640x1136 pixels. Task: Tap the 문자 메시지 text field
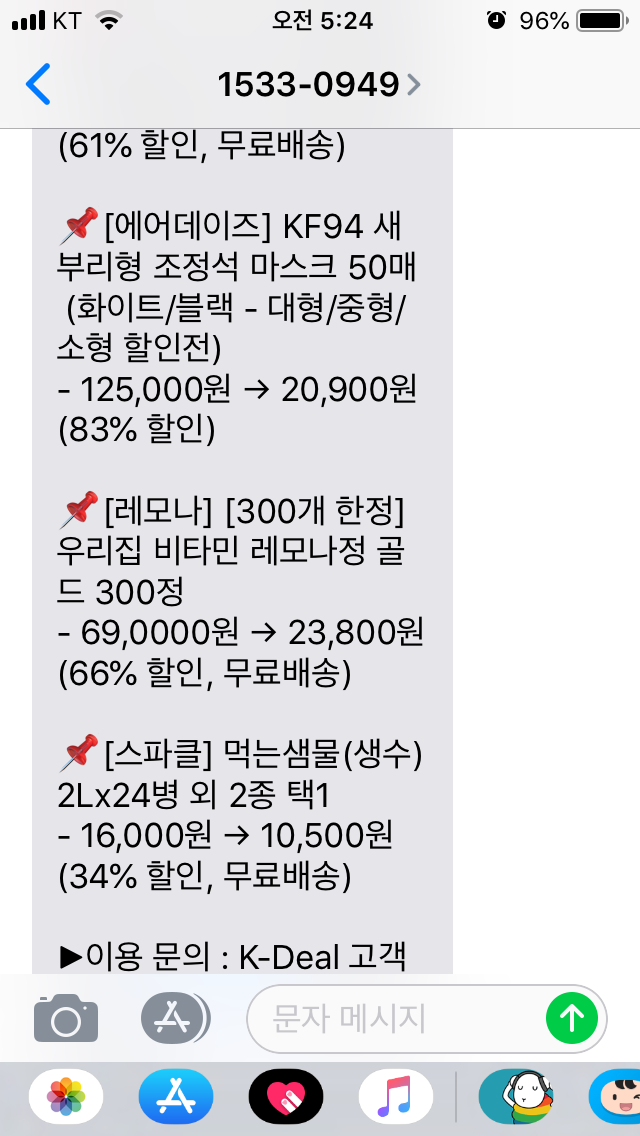tap(396, 1019)
